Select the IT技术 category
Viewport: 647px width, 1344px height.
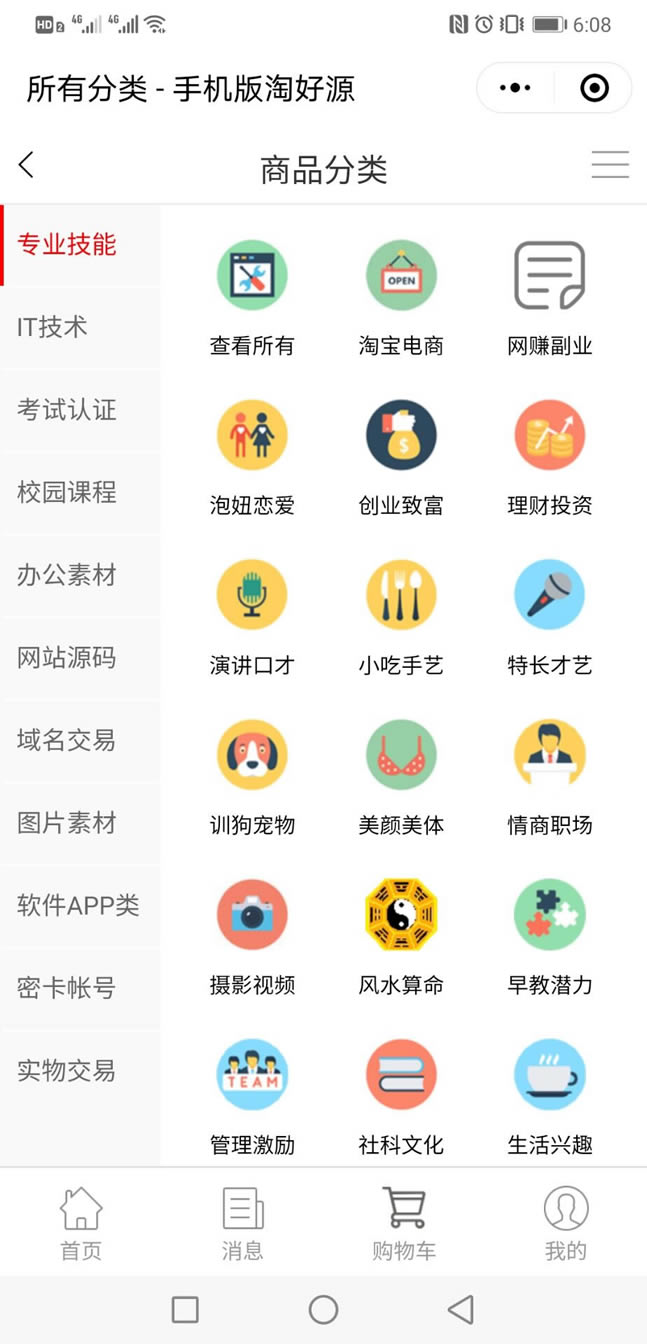80,327
